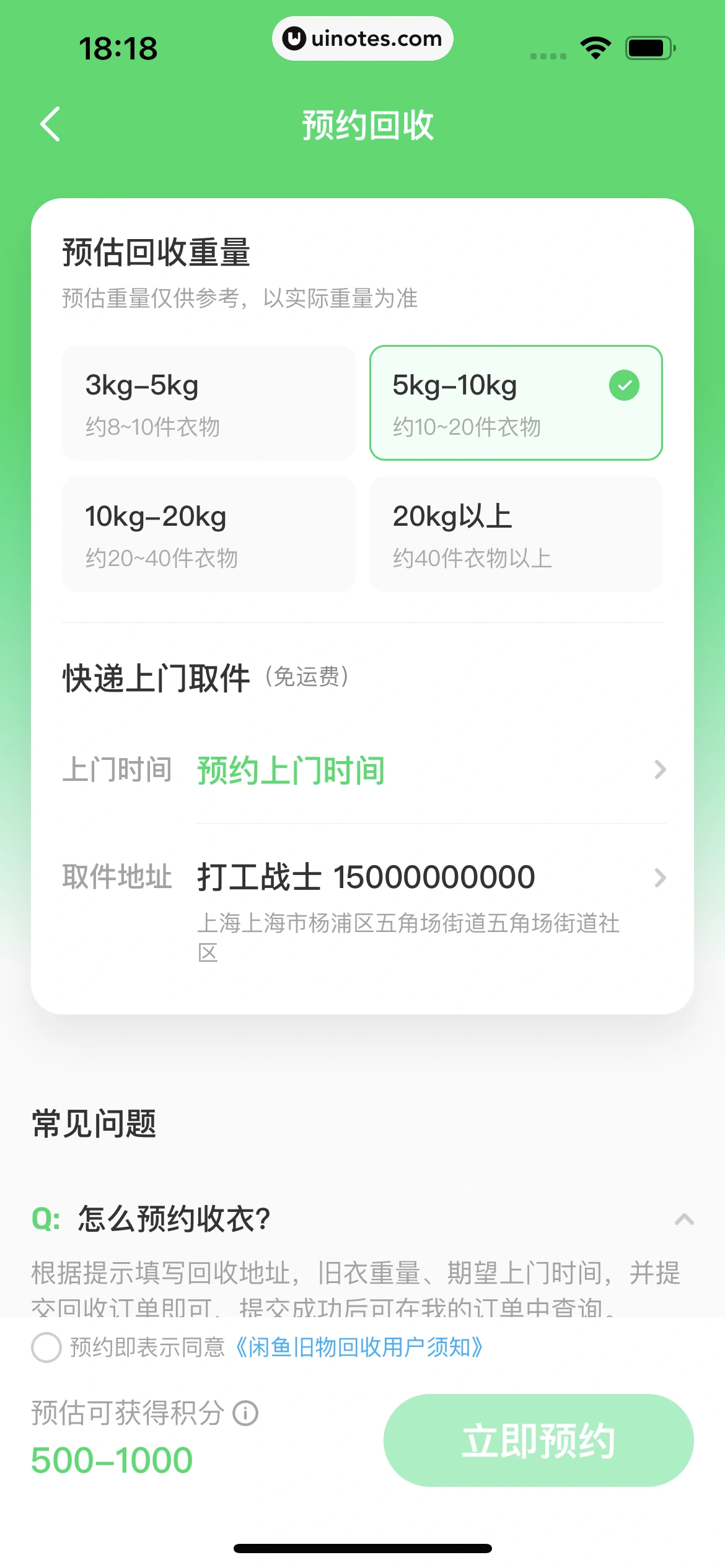The image size is (725, 1568).
Task: Click the clock time 18:18 in status bar
Action: 118,46
